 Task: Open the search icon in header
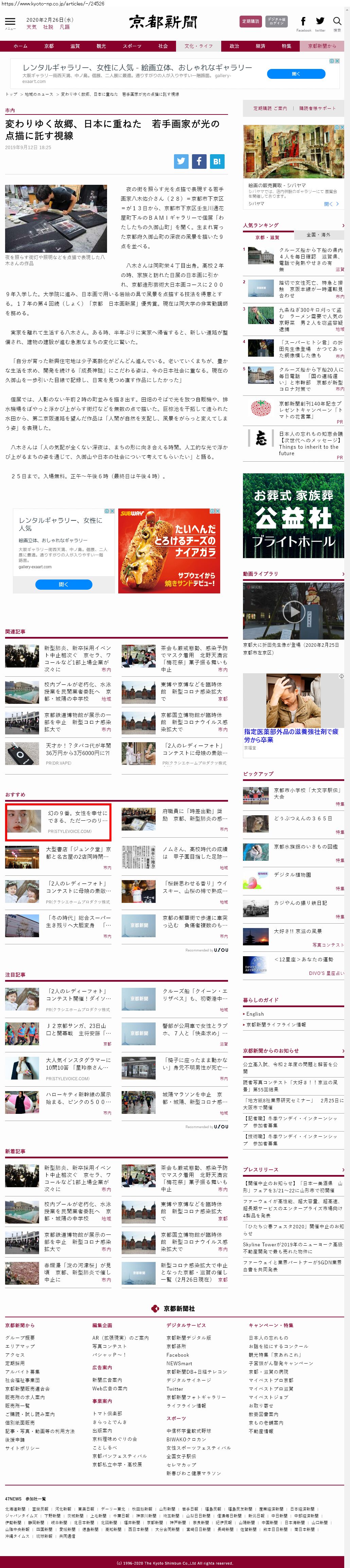[337, 22]
